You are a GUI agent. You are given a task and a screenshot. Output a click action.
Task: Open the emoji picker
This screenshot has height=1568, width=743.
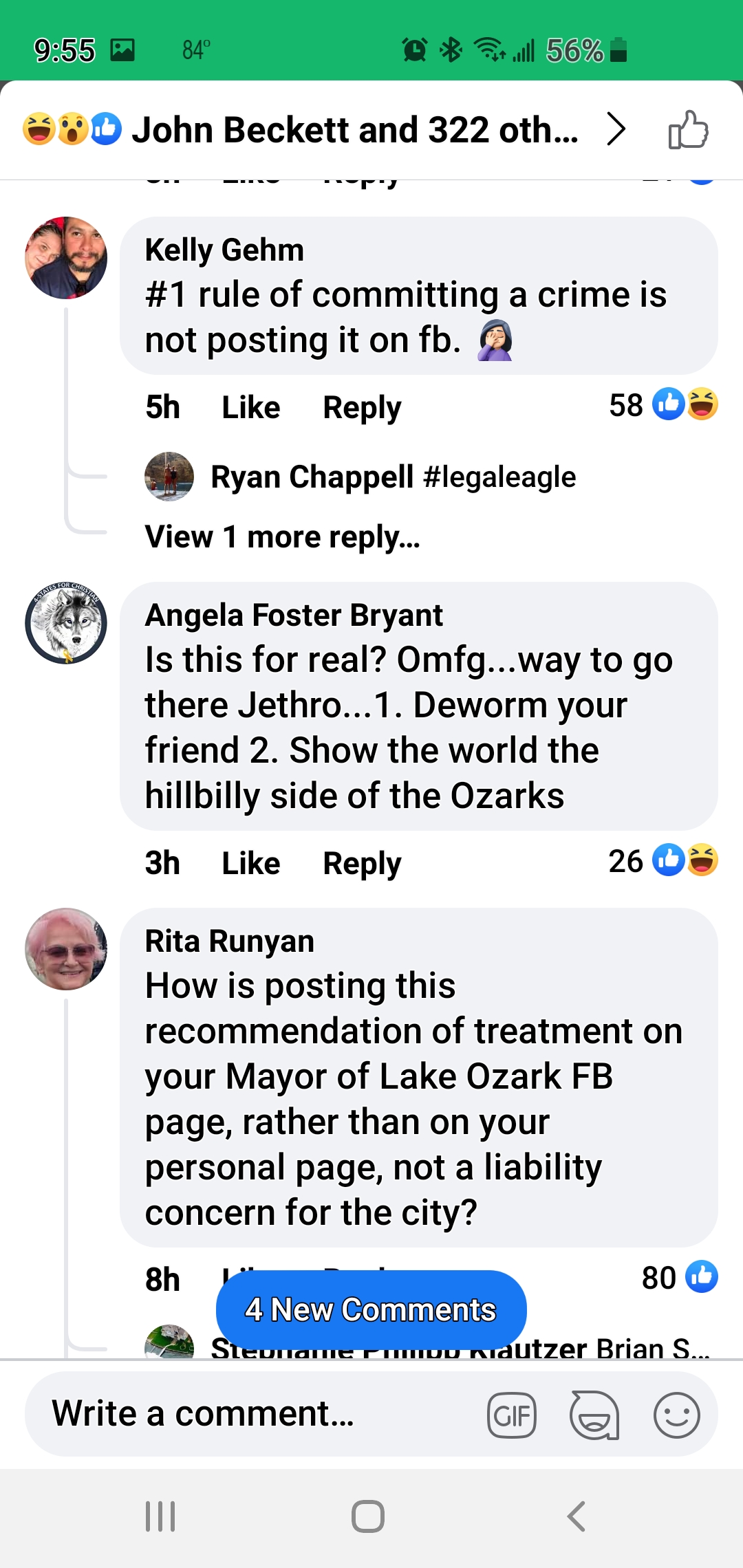point(677,1415)
